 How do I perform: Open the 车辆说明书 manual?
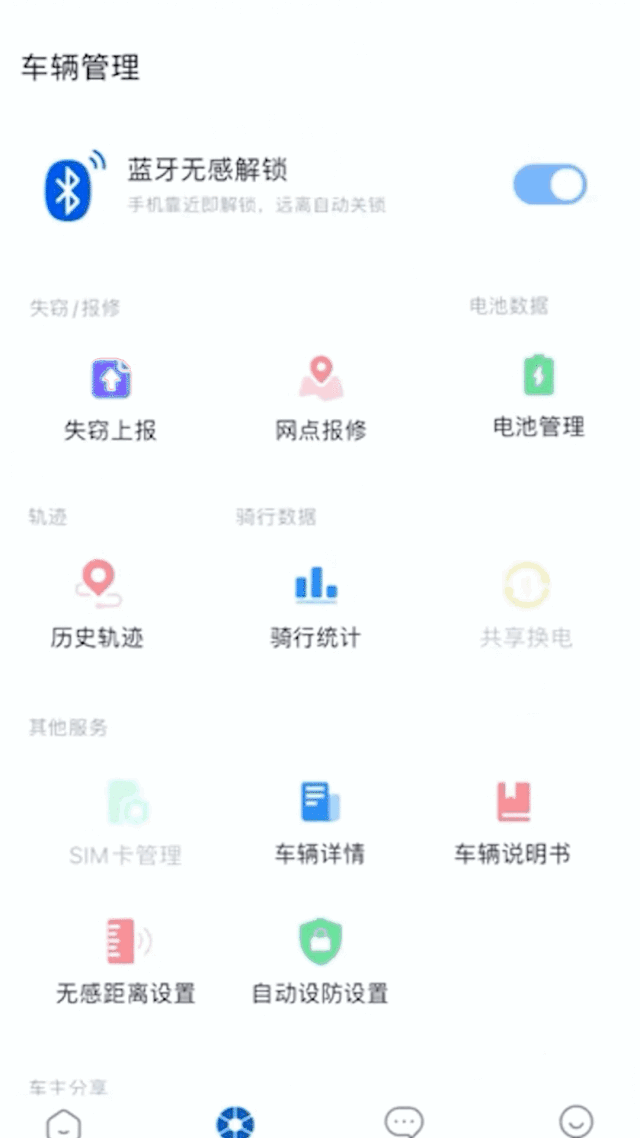click(513, 822)
